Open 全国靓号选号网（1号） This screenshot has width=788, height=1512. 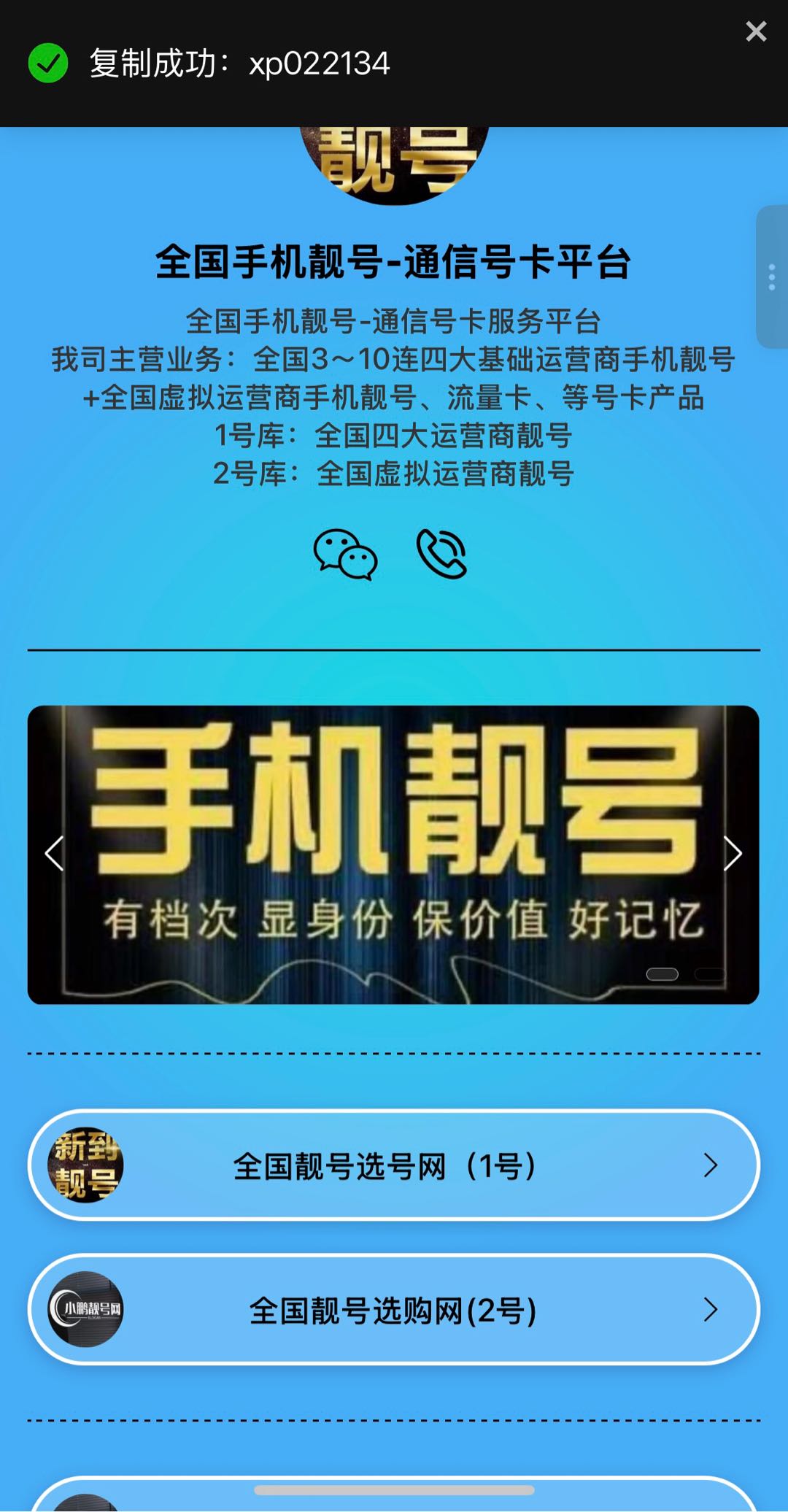point(394,1165)
